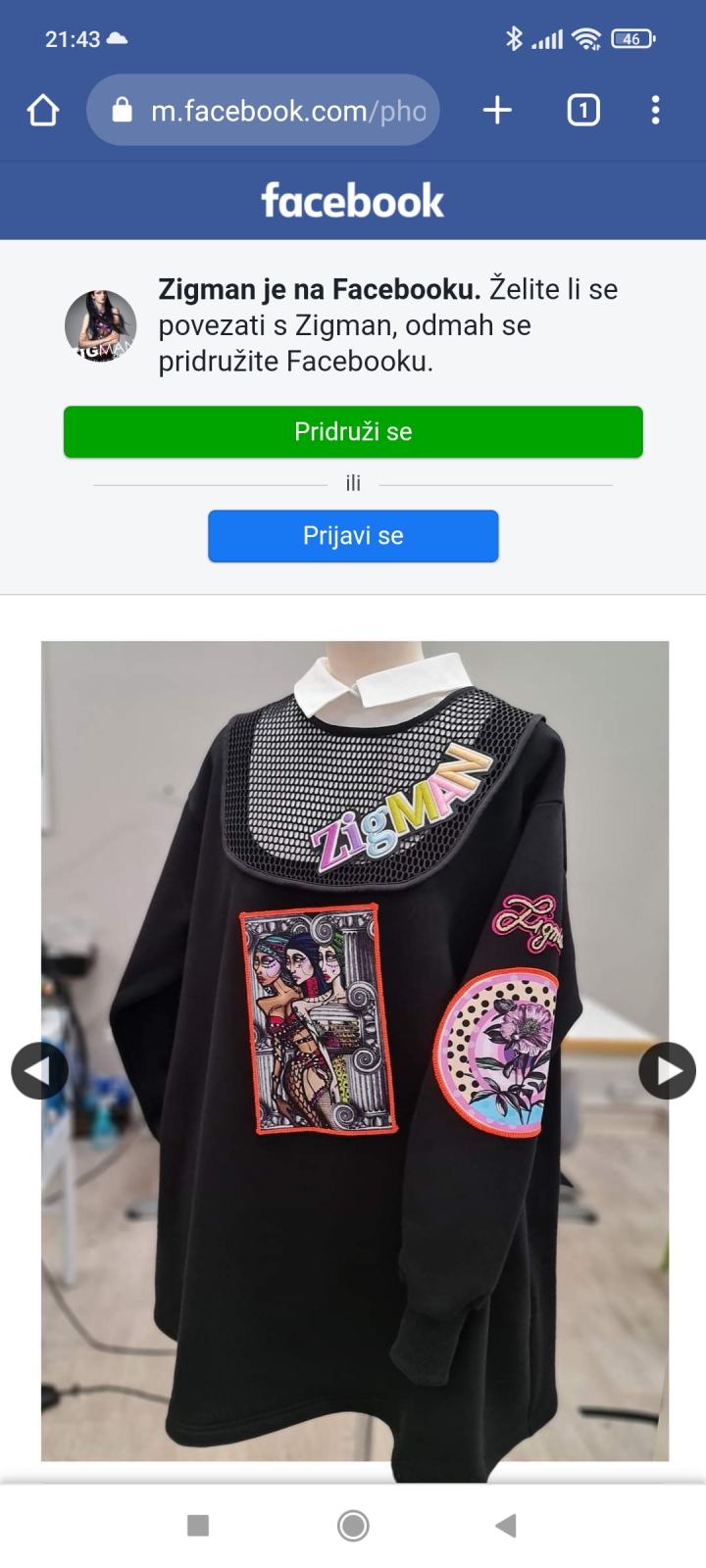Open a new browser tab
The height and width of the screenshot is (1568, 706).
click(x=496, y=110)
